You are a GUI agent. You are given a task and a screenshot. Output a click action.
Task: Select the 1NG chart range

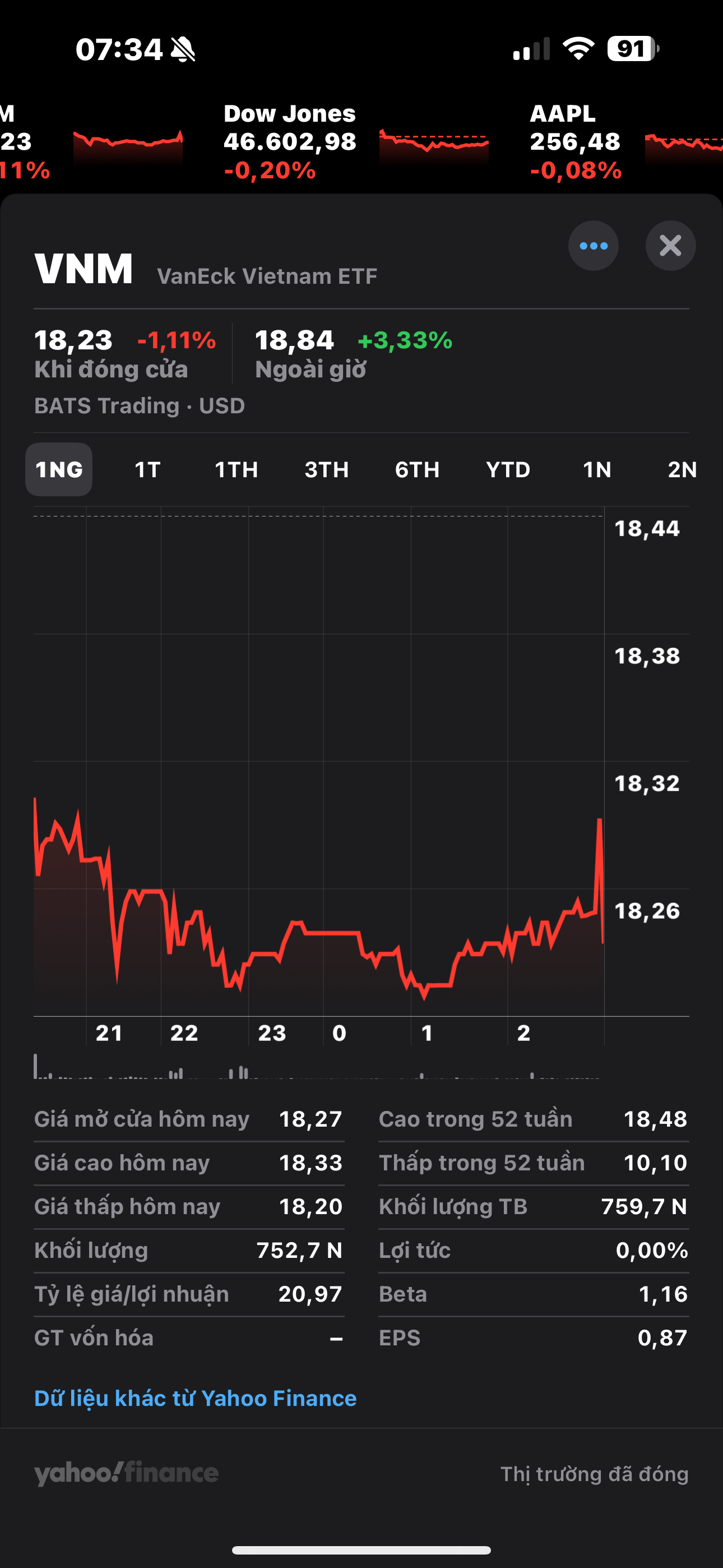pos(59,470)
